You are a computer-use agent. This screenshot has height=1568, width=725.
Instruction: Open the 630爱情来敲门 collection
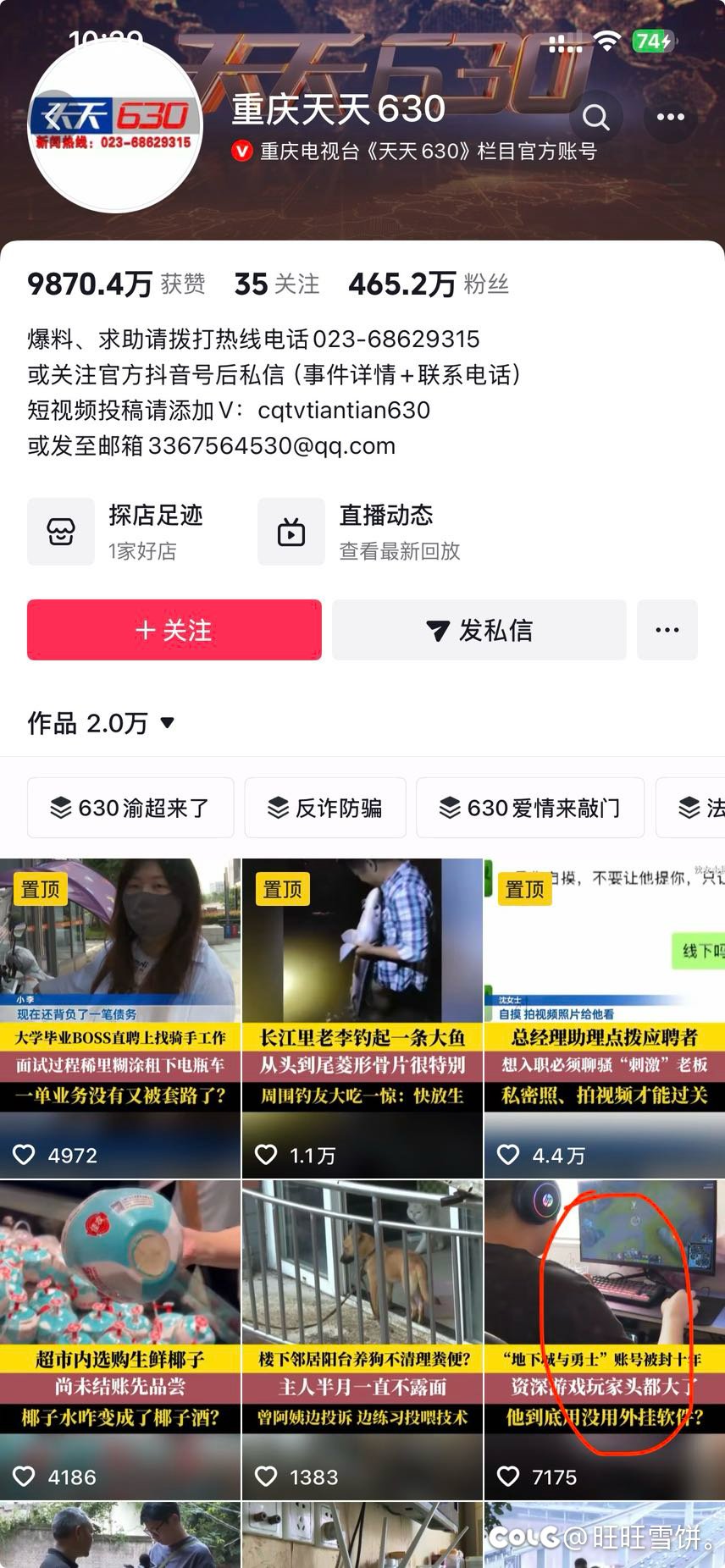(530, 808)
